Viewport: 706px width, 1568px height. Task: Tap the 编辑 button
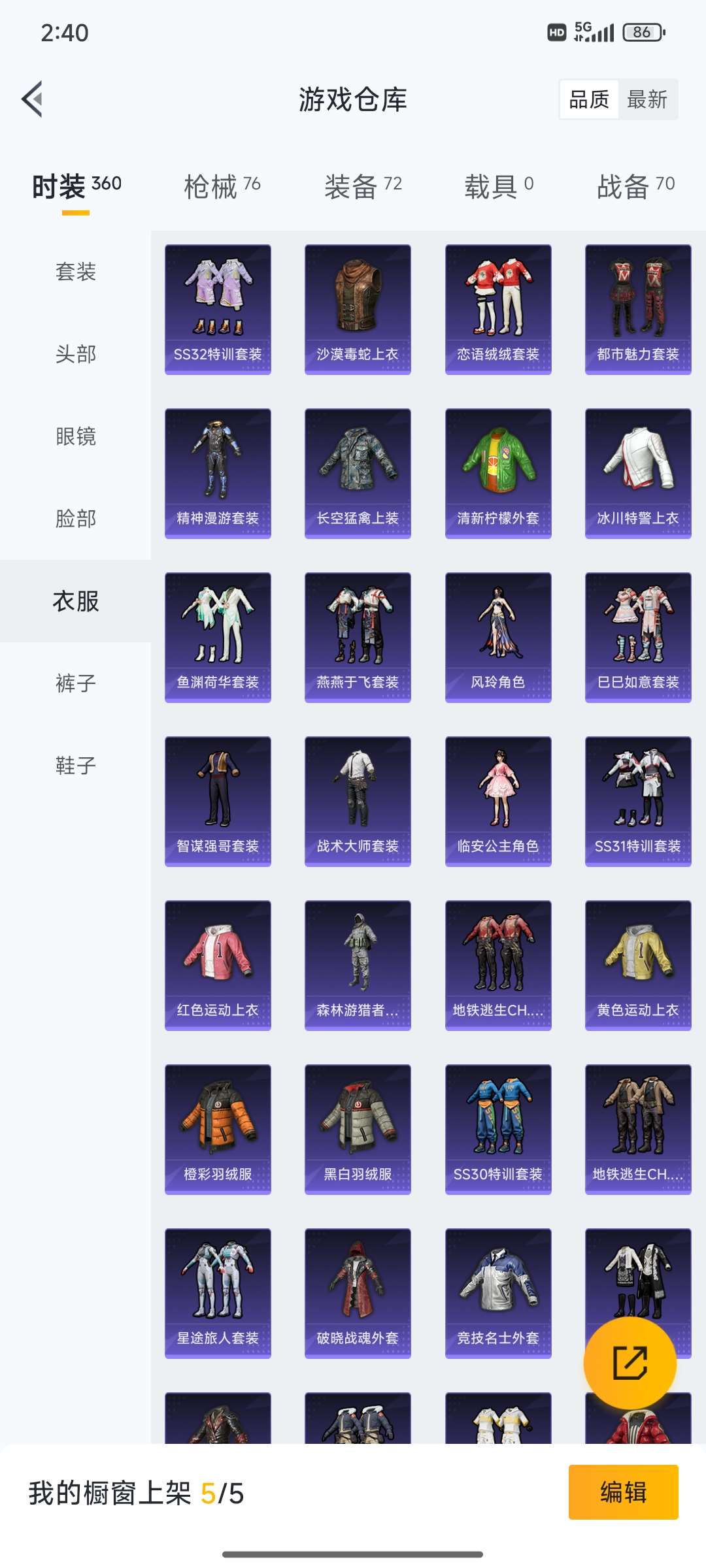pos(623,1492)
